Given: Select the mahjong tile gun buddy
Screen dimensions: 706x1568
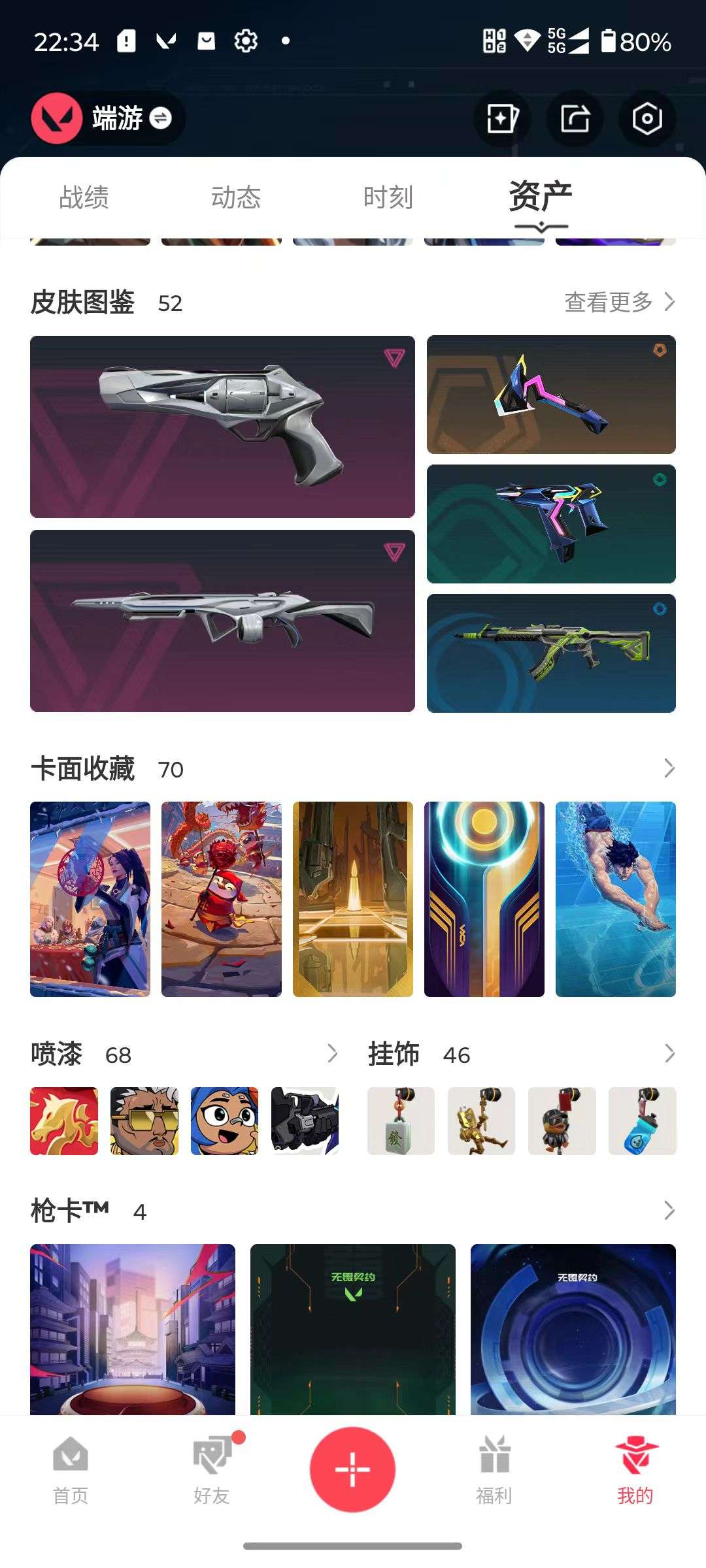Looking at the screenshot, I should coord(401,1120).
